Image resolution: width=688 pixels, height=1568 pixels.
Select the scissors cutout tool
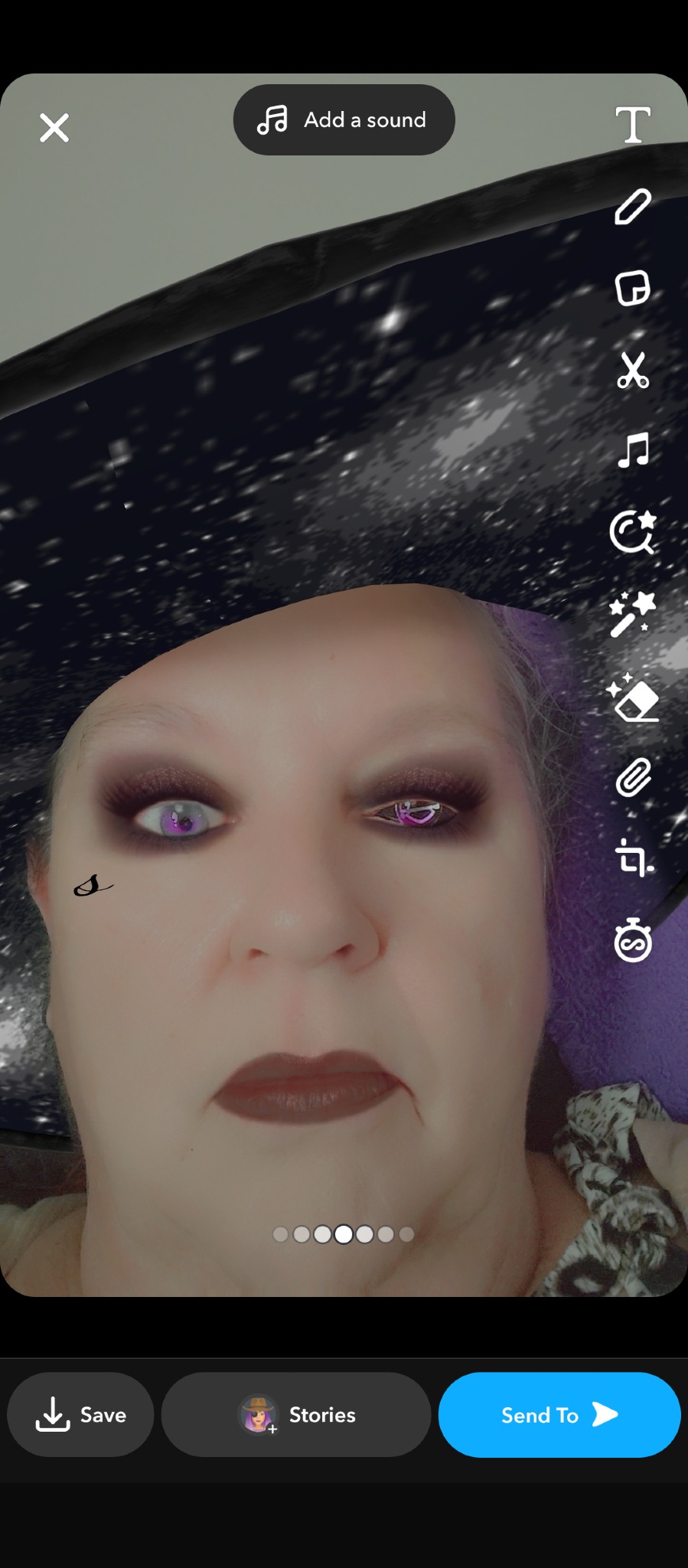(633, 371)
